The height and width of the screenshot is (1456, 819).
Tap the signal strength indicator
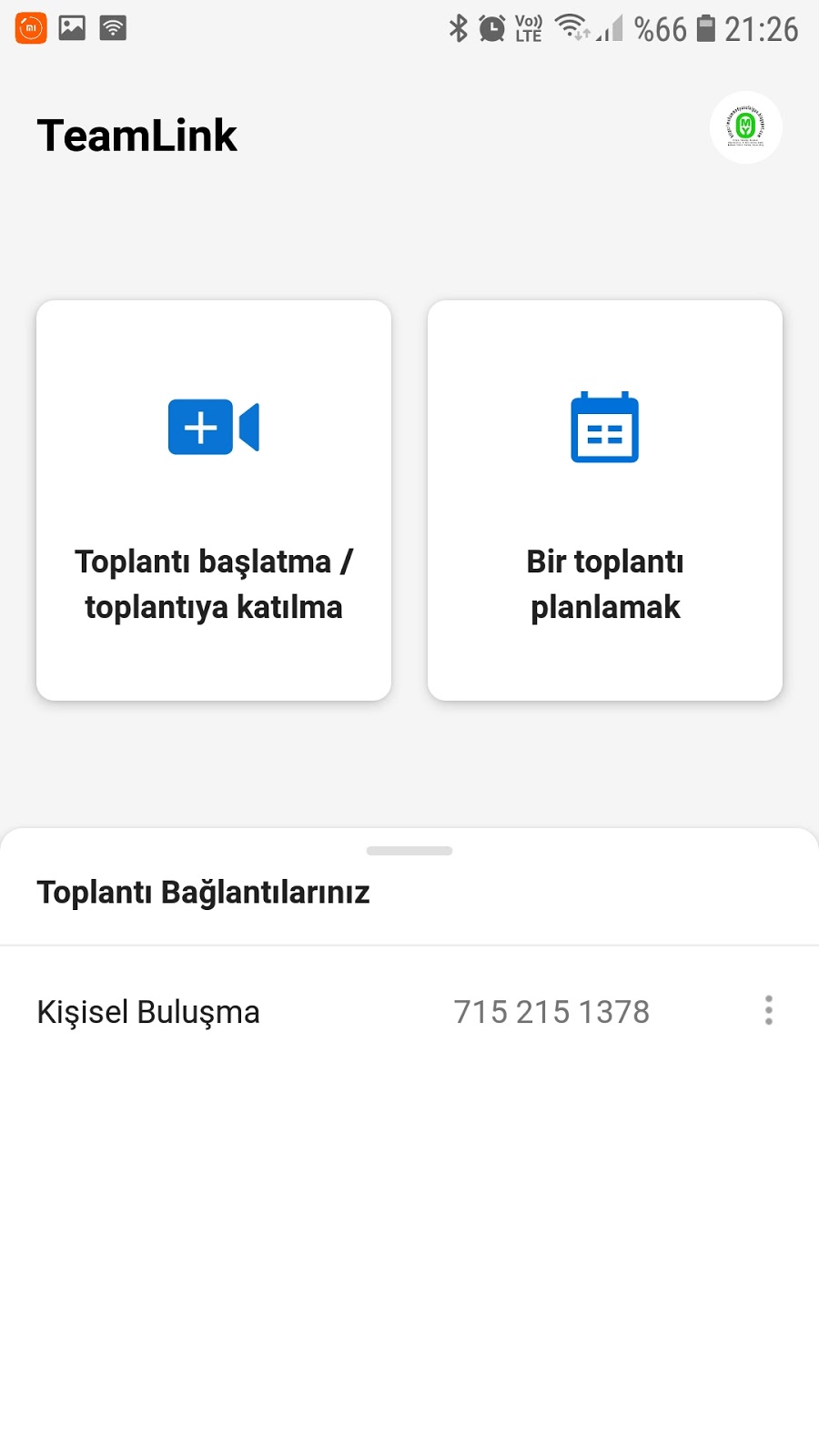click(611, 28)
